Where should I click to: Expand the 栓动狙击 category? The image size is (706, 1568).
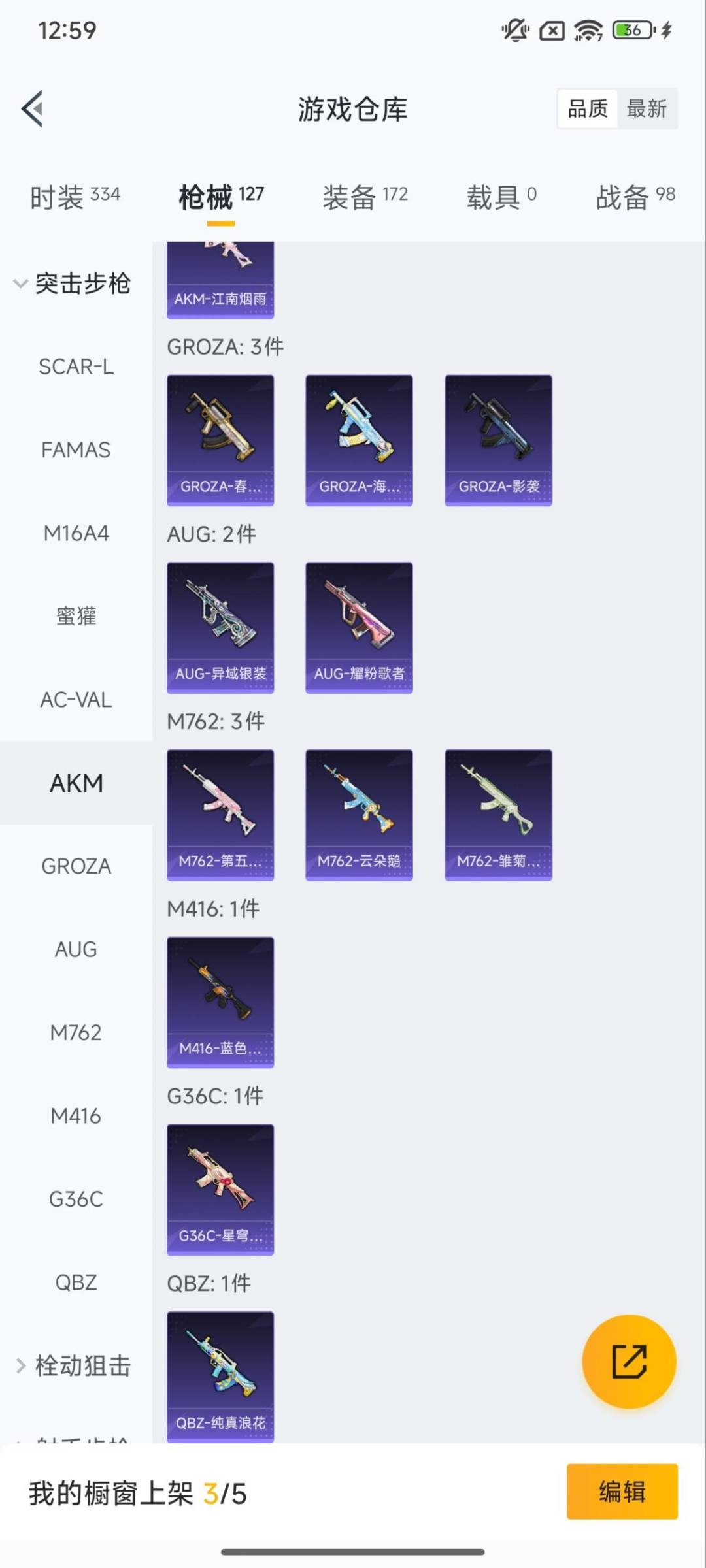(73, 1365)
